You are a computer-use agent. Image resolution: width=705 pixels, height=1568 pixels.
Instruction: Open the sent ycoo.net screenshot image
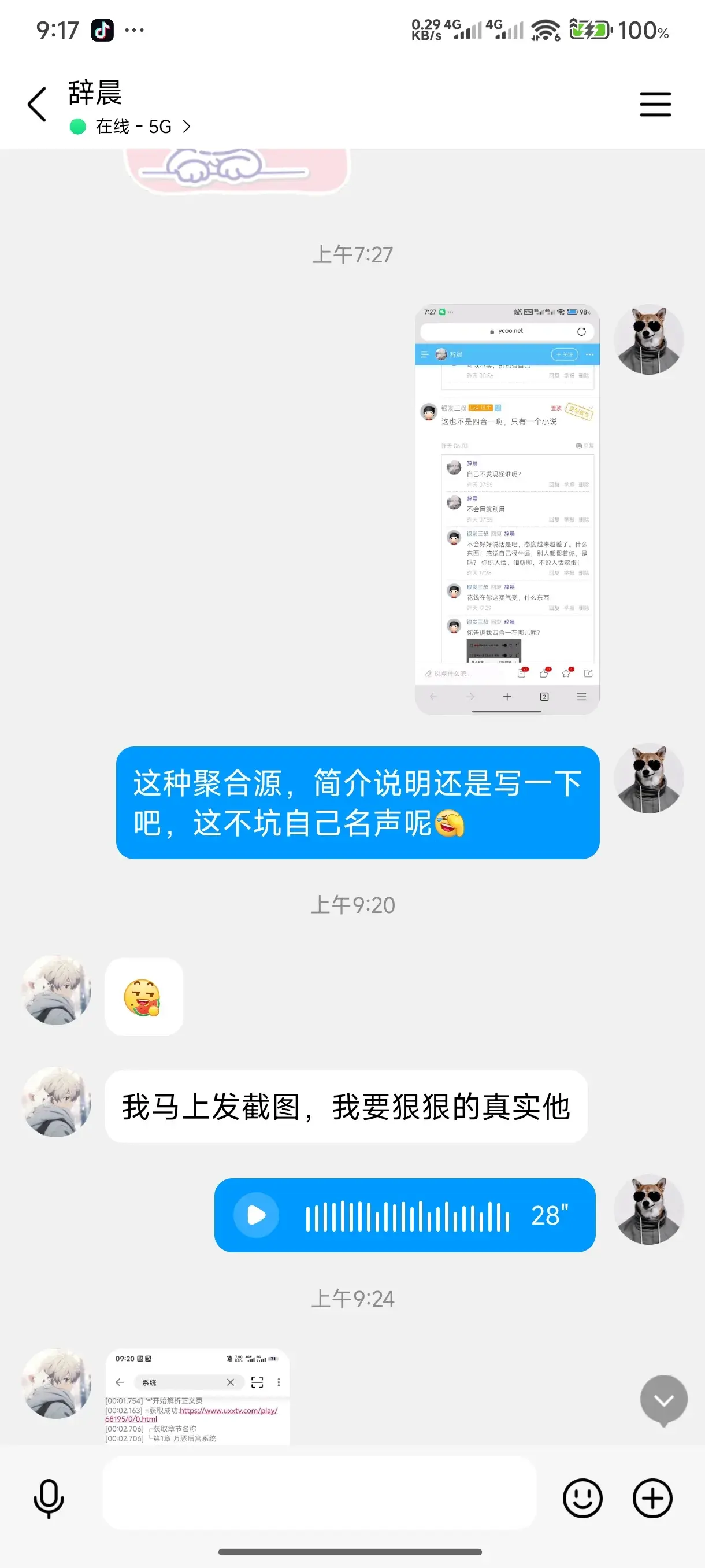click(507, 509)
